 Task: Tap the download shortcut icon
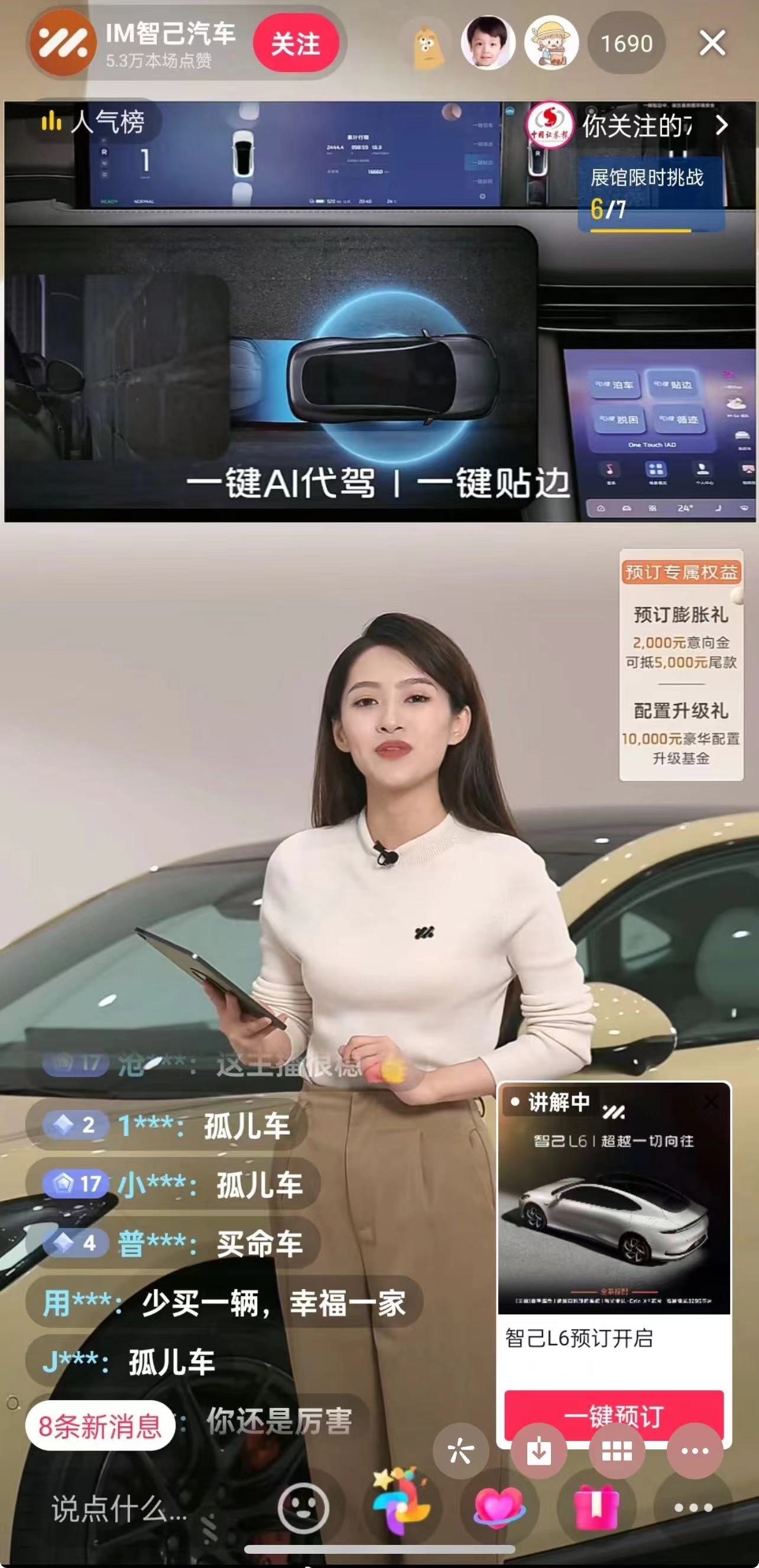coord(539,1452)
